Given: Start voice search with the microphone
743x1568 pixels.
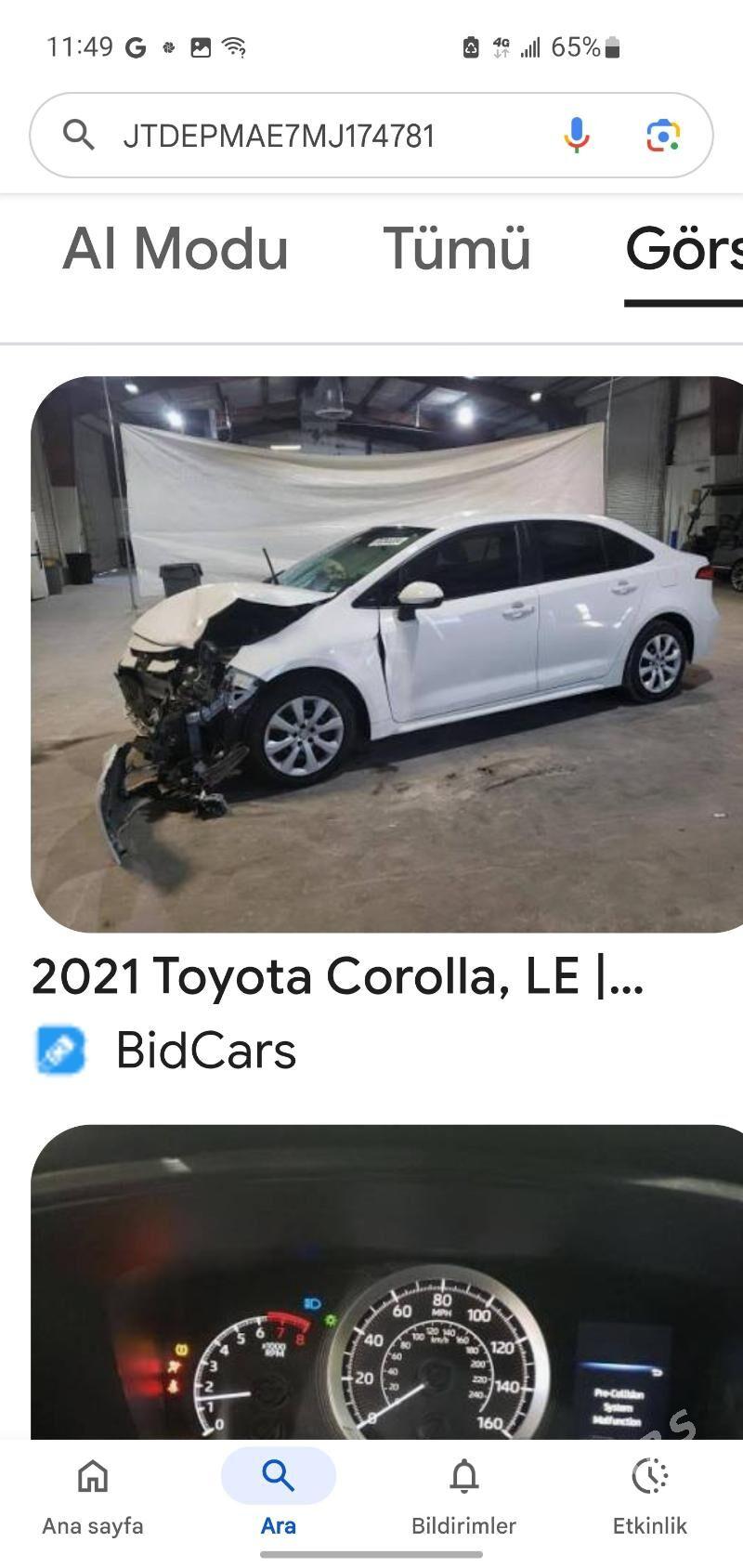Looking at the screenshot, I should [x=576, y=136].
